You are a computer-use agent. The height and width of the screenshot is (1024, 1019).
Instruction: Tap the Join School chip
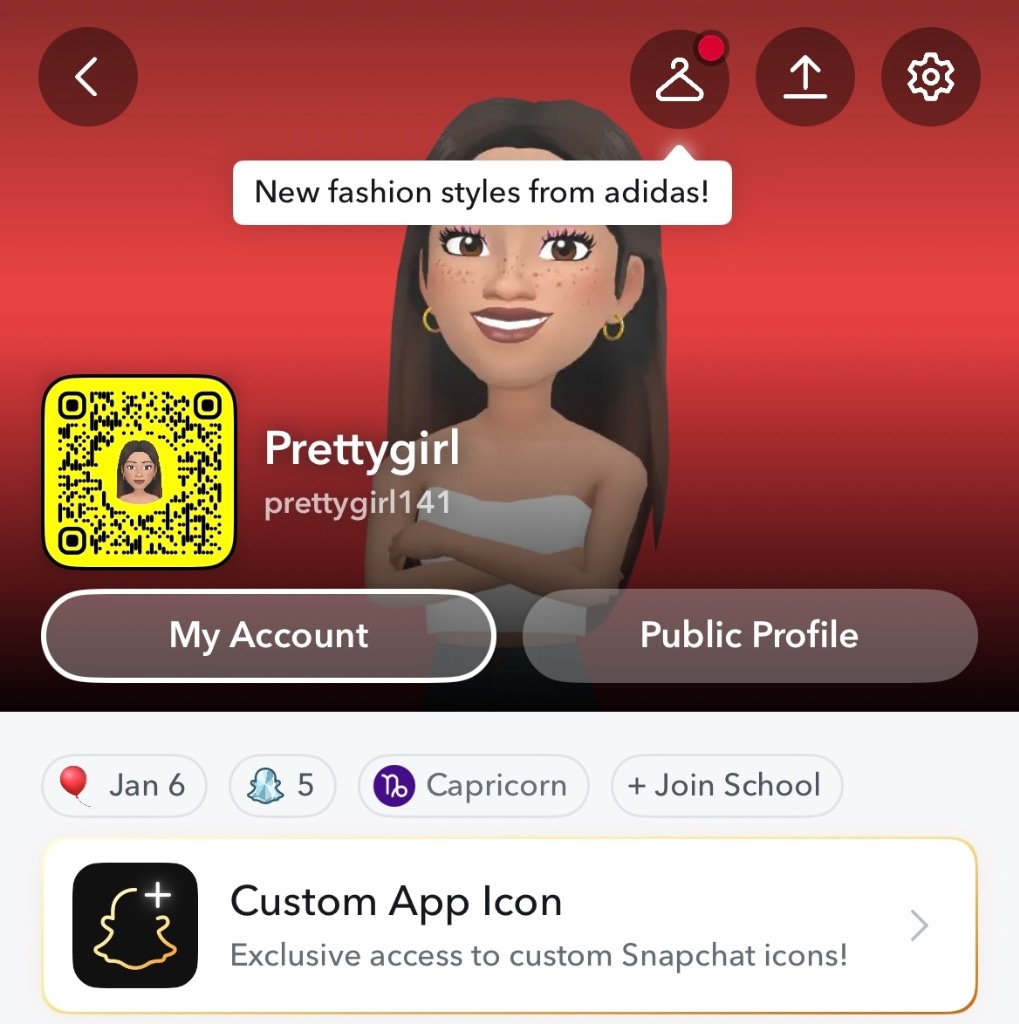726,785
